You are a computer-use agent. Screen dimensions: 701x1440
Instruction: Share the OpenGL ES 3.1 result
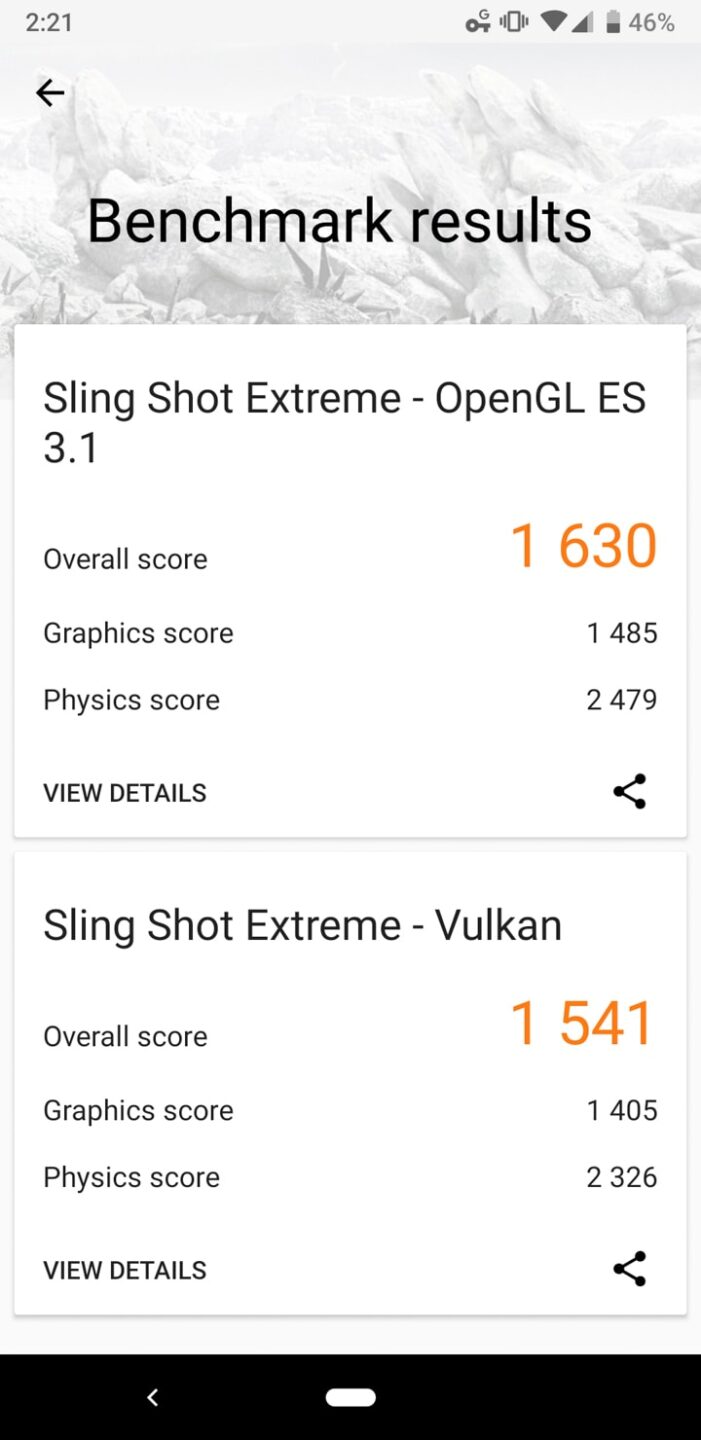pos(629,791)
